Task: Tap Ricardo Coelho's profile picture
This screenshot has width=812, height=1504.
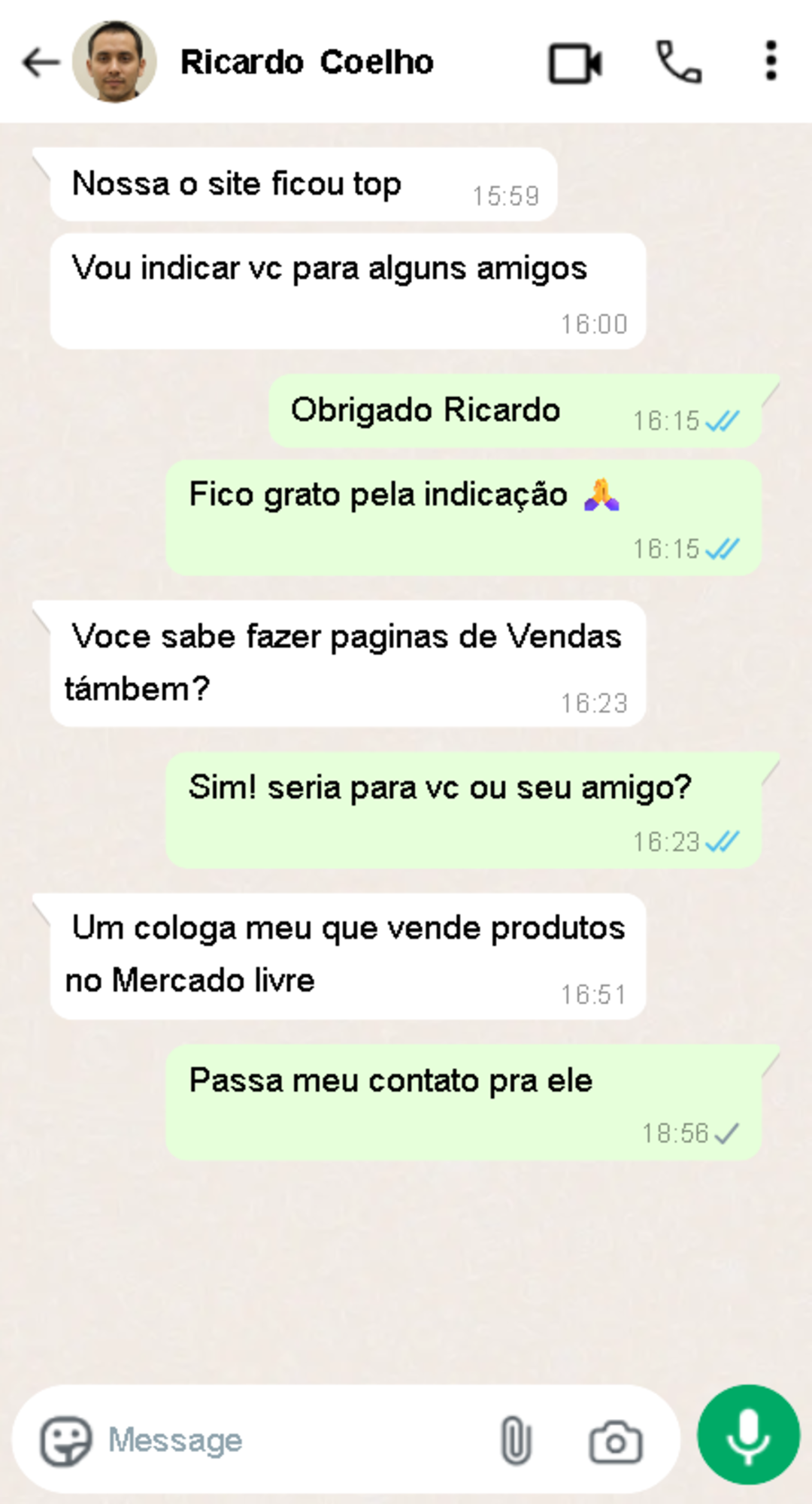Action: coord(113,62)
